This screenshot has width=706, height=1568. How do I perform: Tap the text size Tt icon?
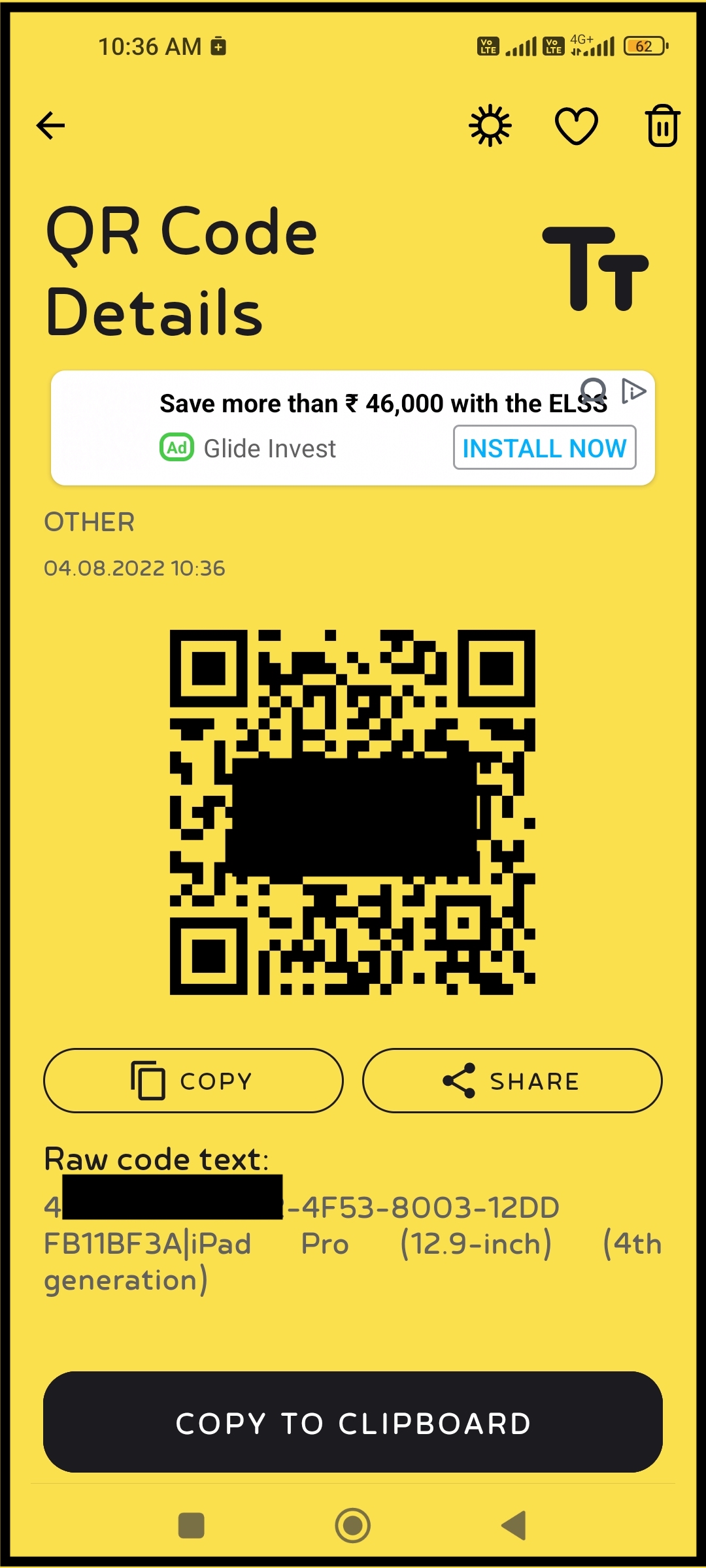595,269
